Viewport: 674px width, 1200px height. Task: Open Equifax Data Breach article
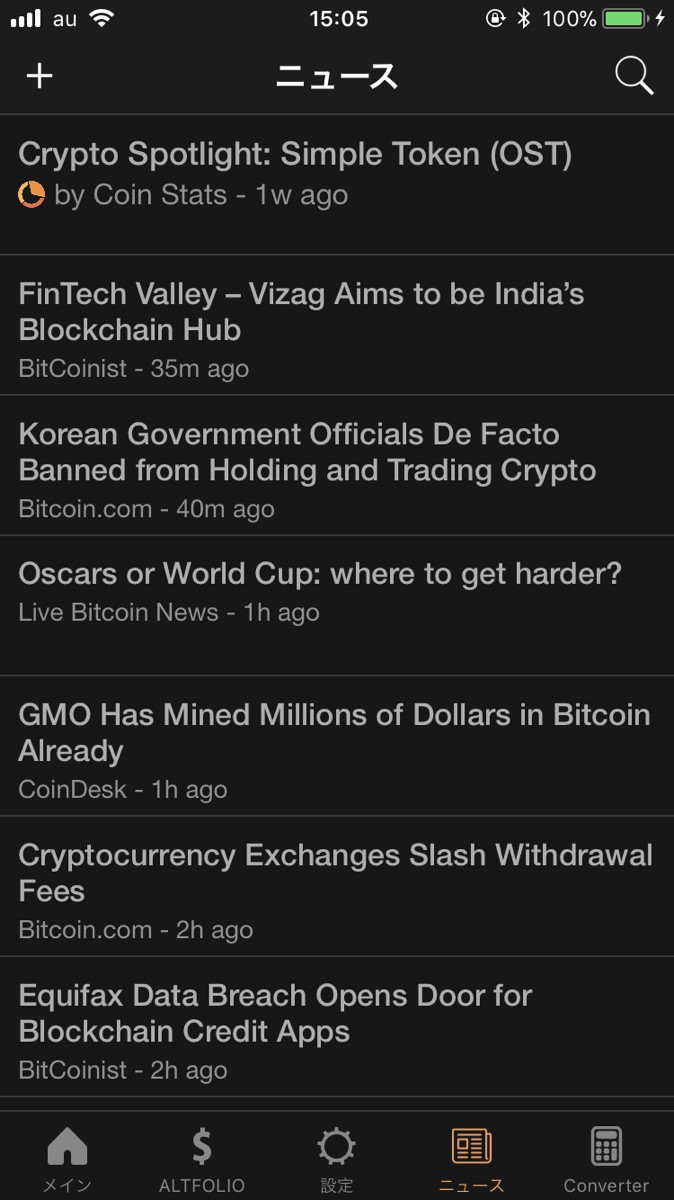tap(275, 1013)
